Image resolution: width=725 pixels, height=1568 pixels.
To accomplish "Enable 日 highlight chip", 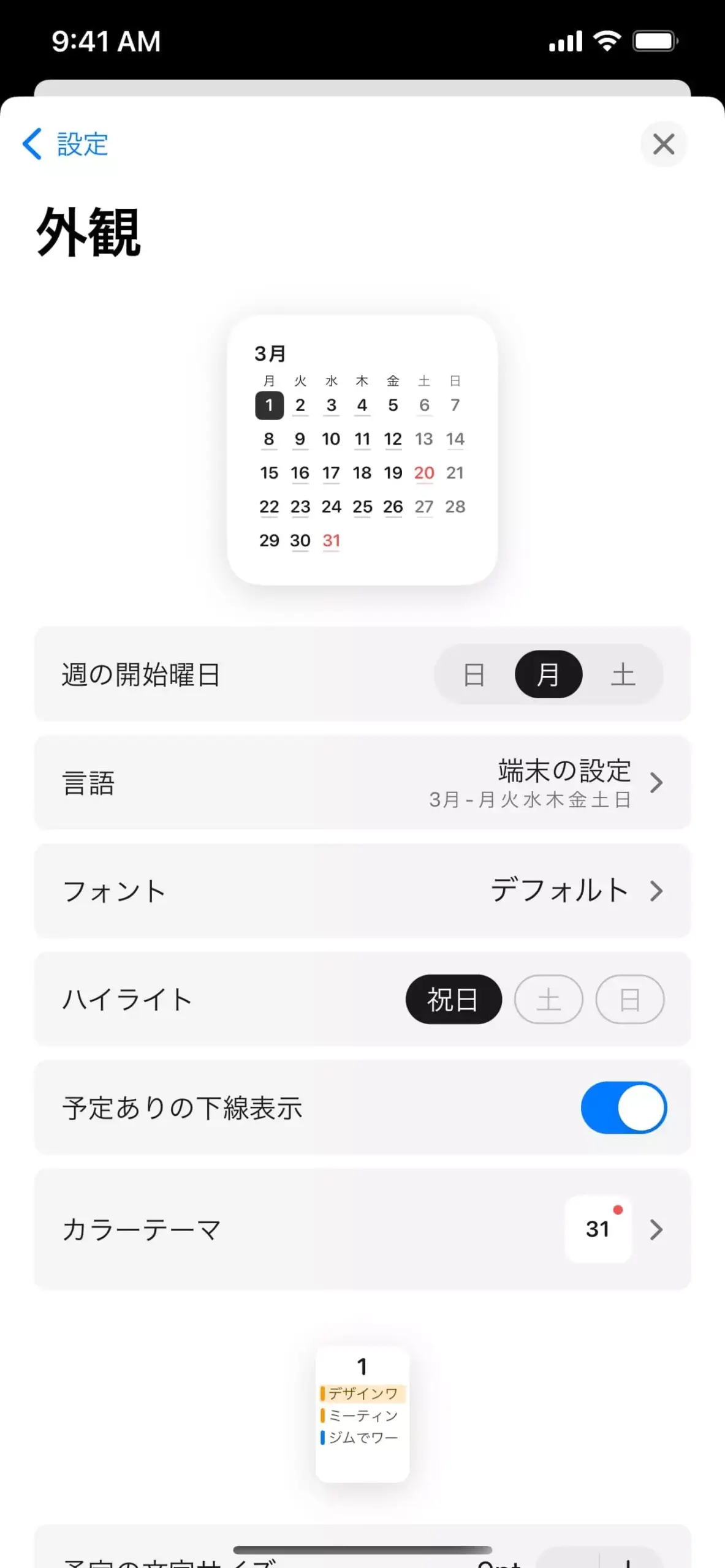I will (x=629, y=1000).
